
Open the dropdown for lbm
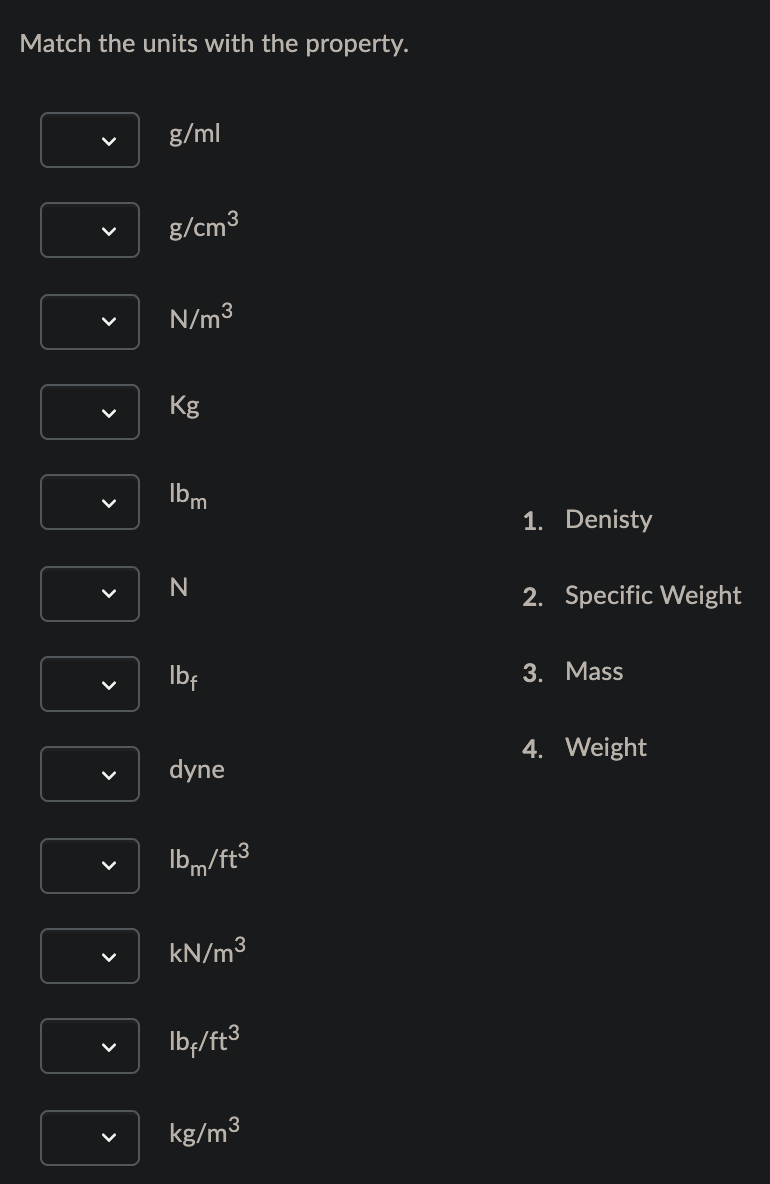click(x=90, y=503)
